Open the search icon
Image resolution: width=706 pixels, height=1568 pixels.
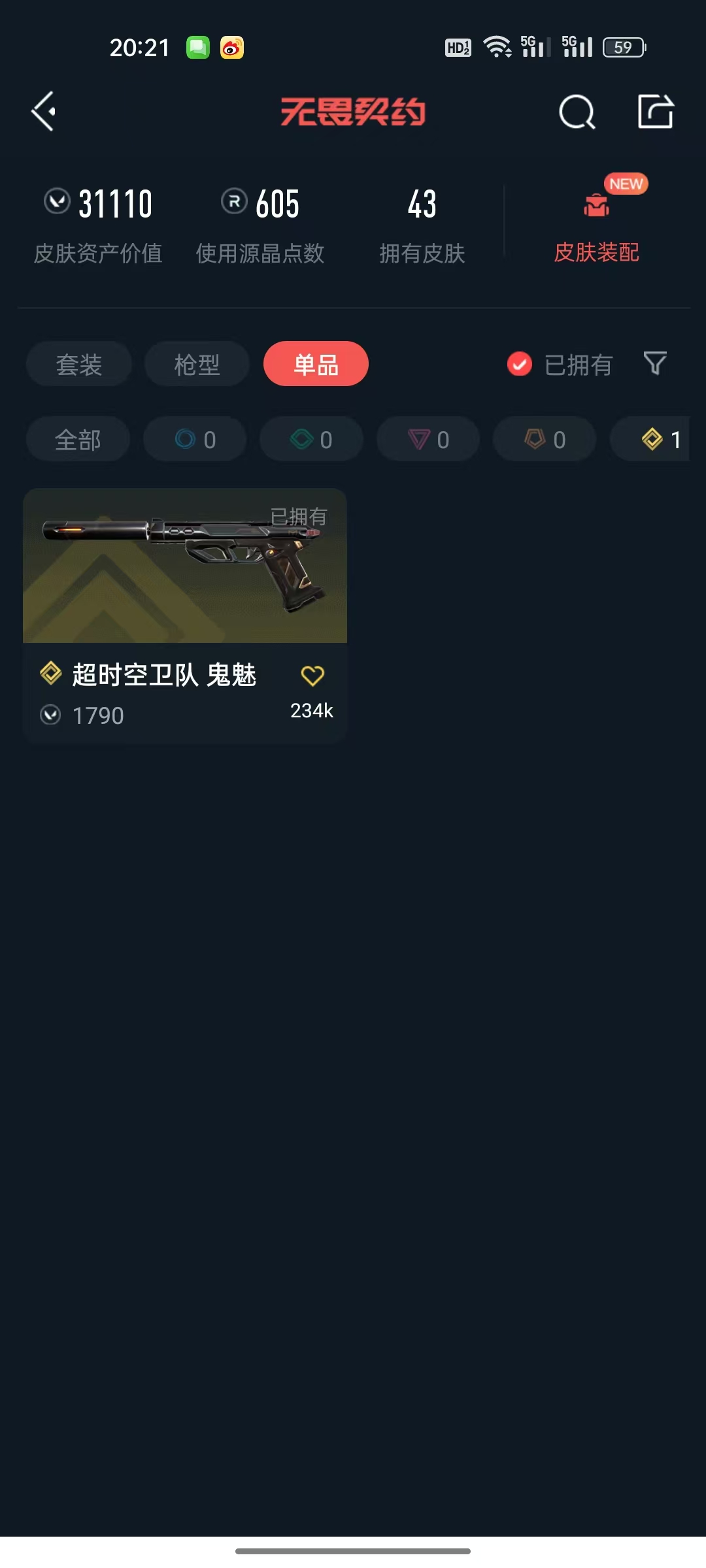[577, 112]
